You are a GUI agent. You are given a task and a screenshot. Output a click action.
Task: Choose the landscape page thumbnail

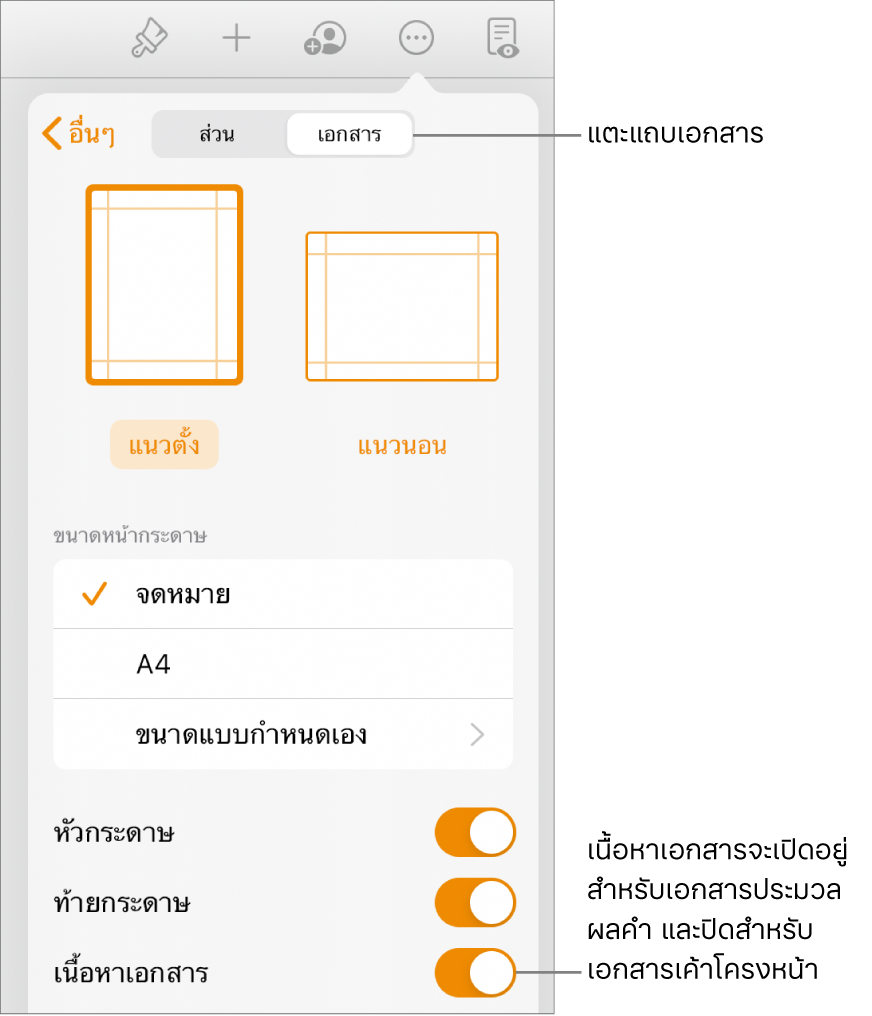pos(401,306)
